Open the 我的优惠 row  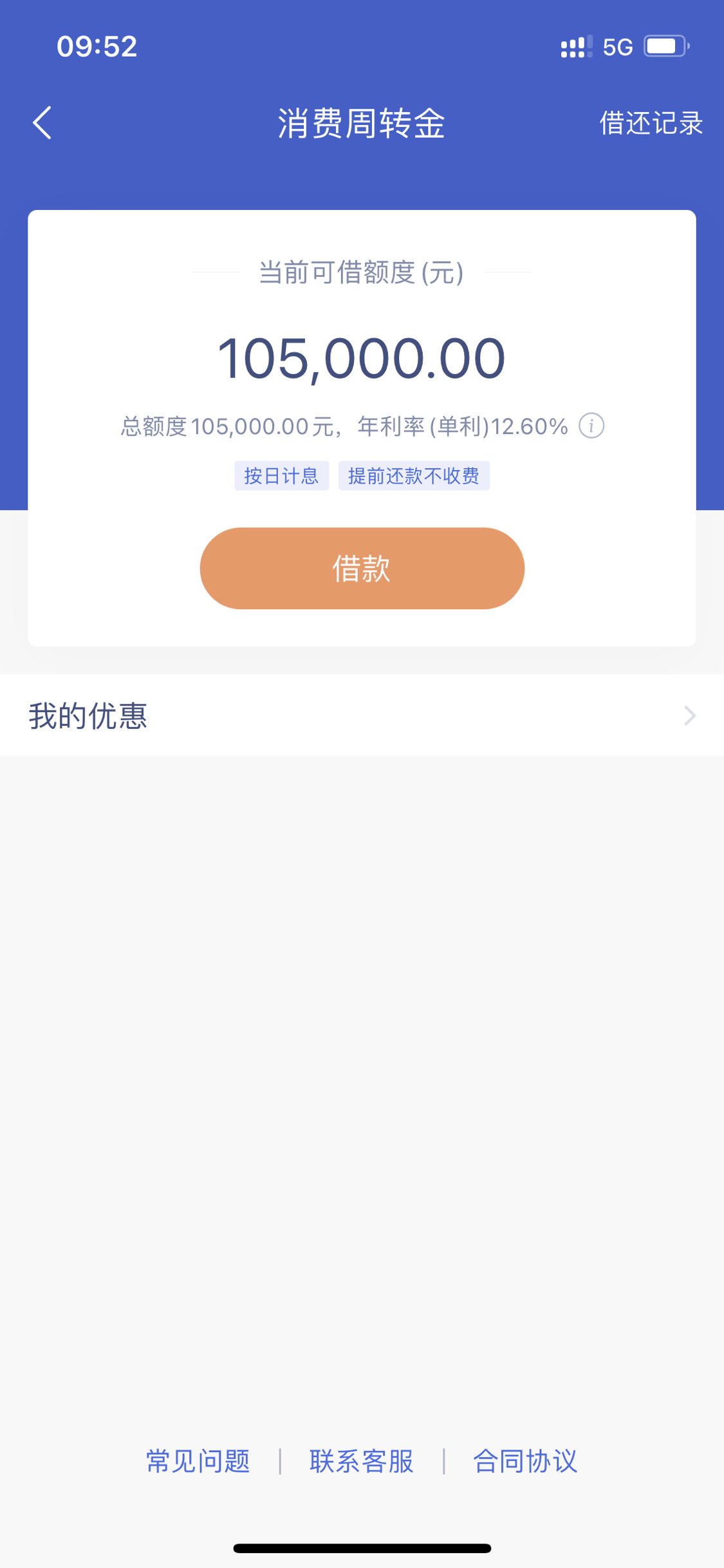coord(362,715)
